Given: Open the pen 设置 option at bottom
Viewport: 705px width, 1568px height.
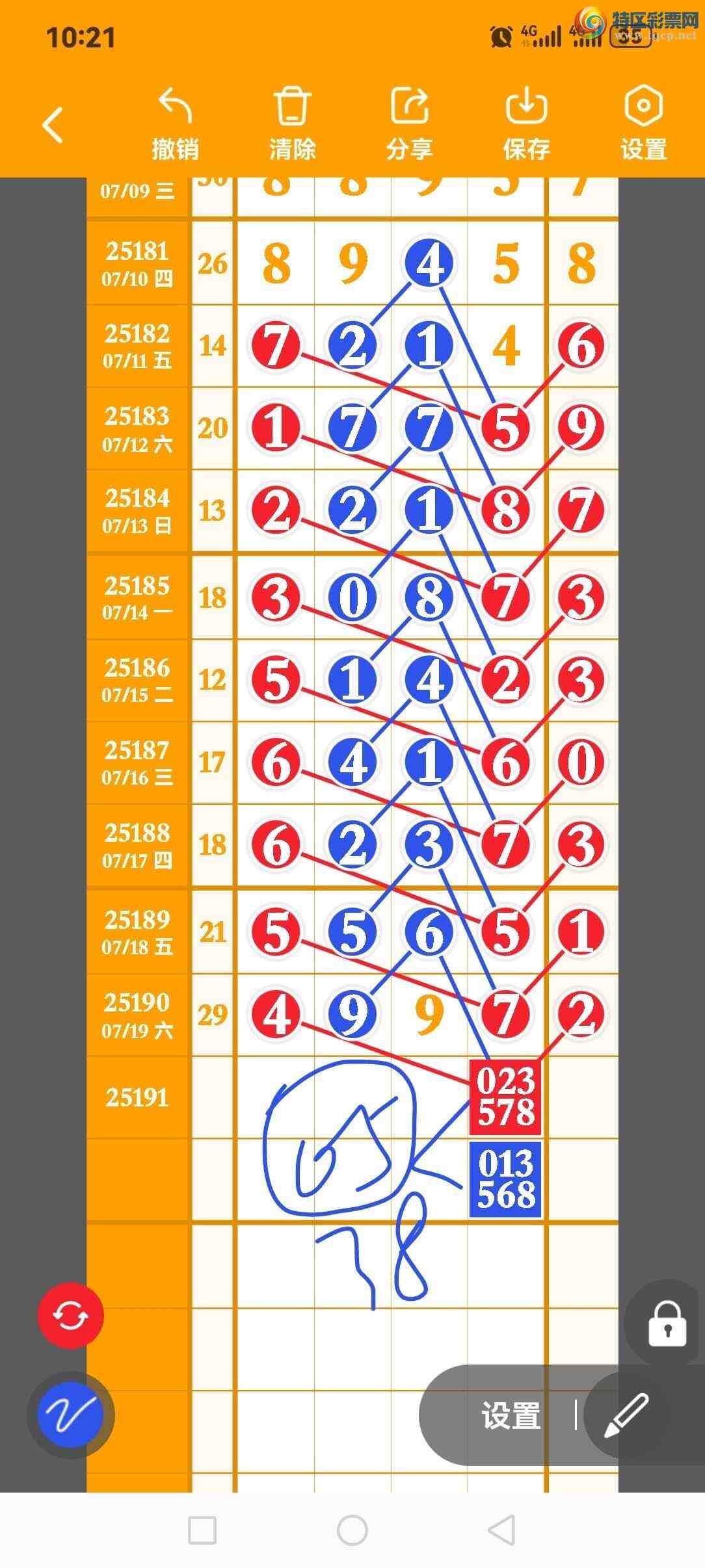Looking at the screenshot, I should [511, 1415].
